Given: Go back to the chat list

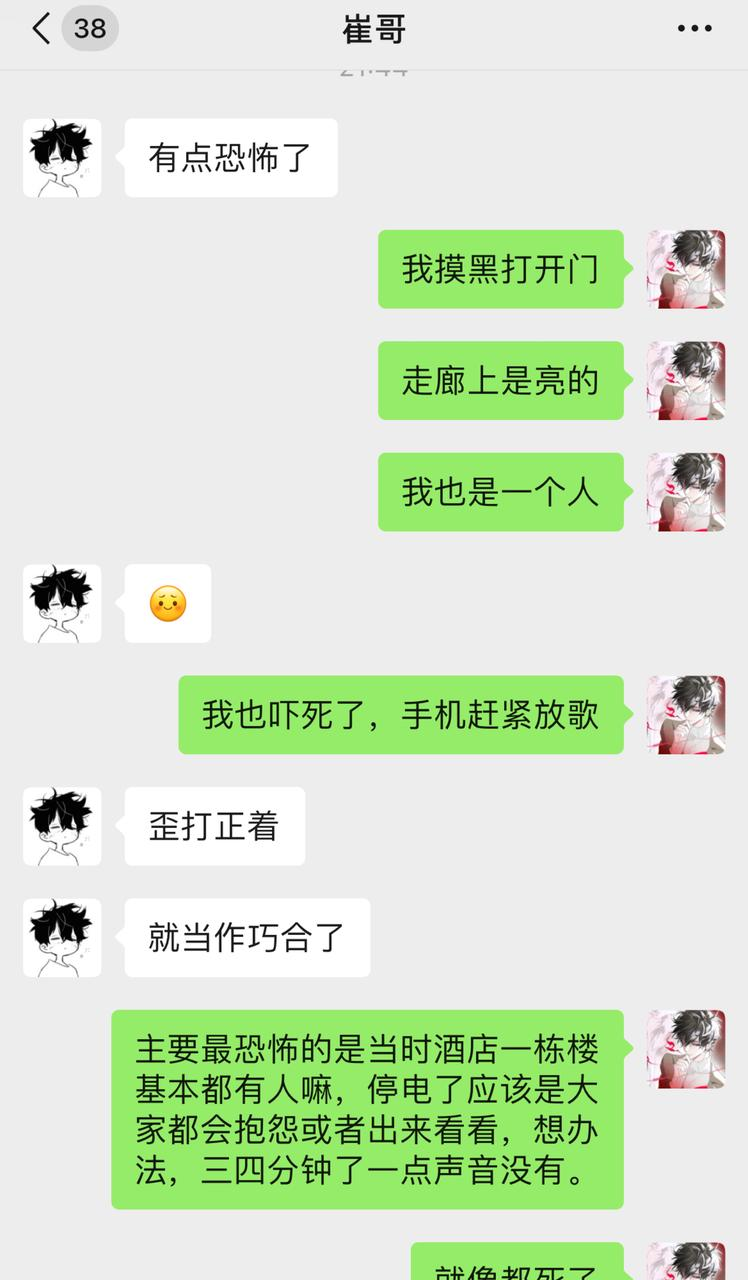Looking at the screenshot, I should [x=40, y=29].
